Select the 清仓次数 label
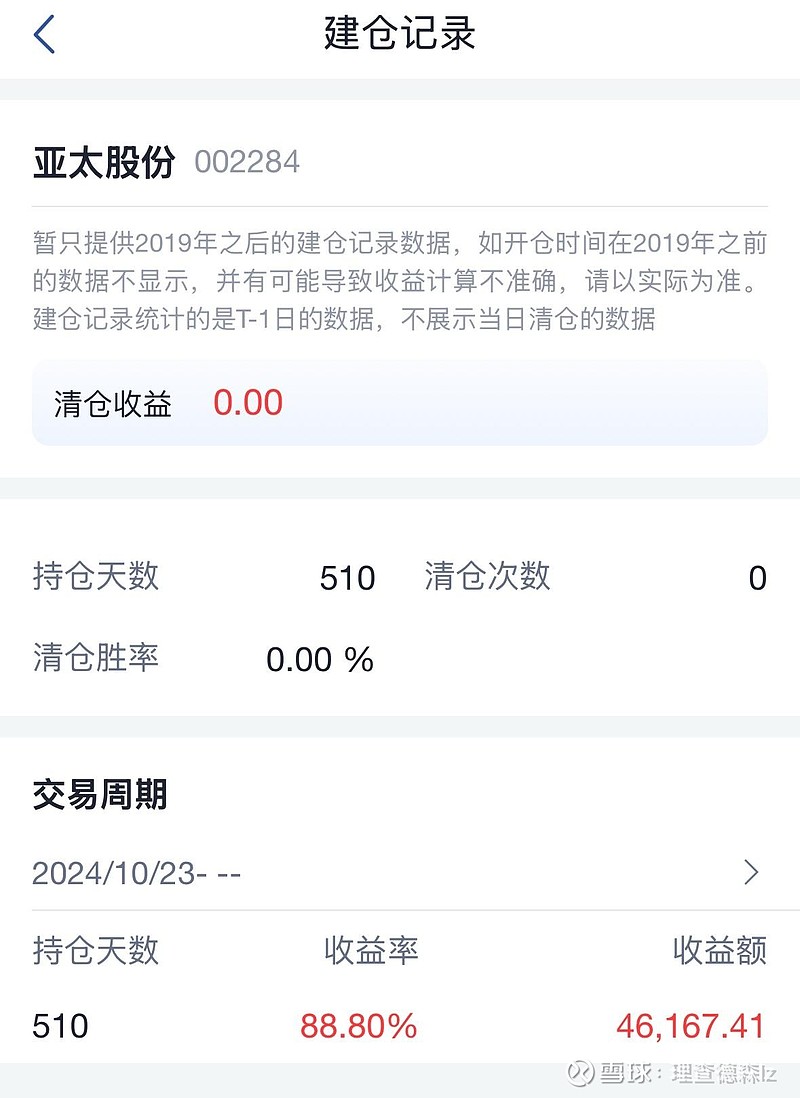The width and height of the screenshot is (800, 1098). tap(487, 577)
